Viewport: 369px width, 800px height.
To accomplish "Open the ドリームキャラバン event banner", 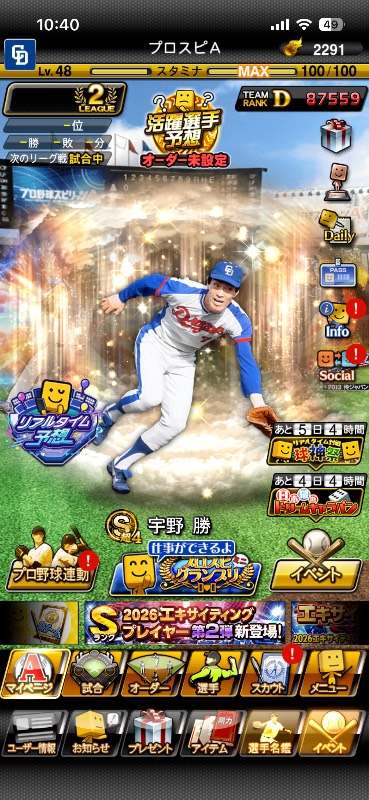I will coord(316,495).
